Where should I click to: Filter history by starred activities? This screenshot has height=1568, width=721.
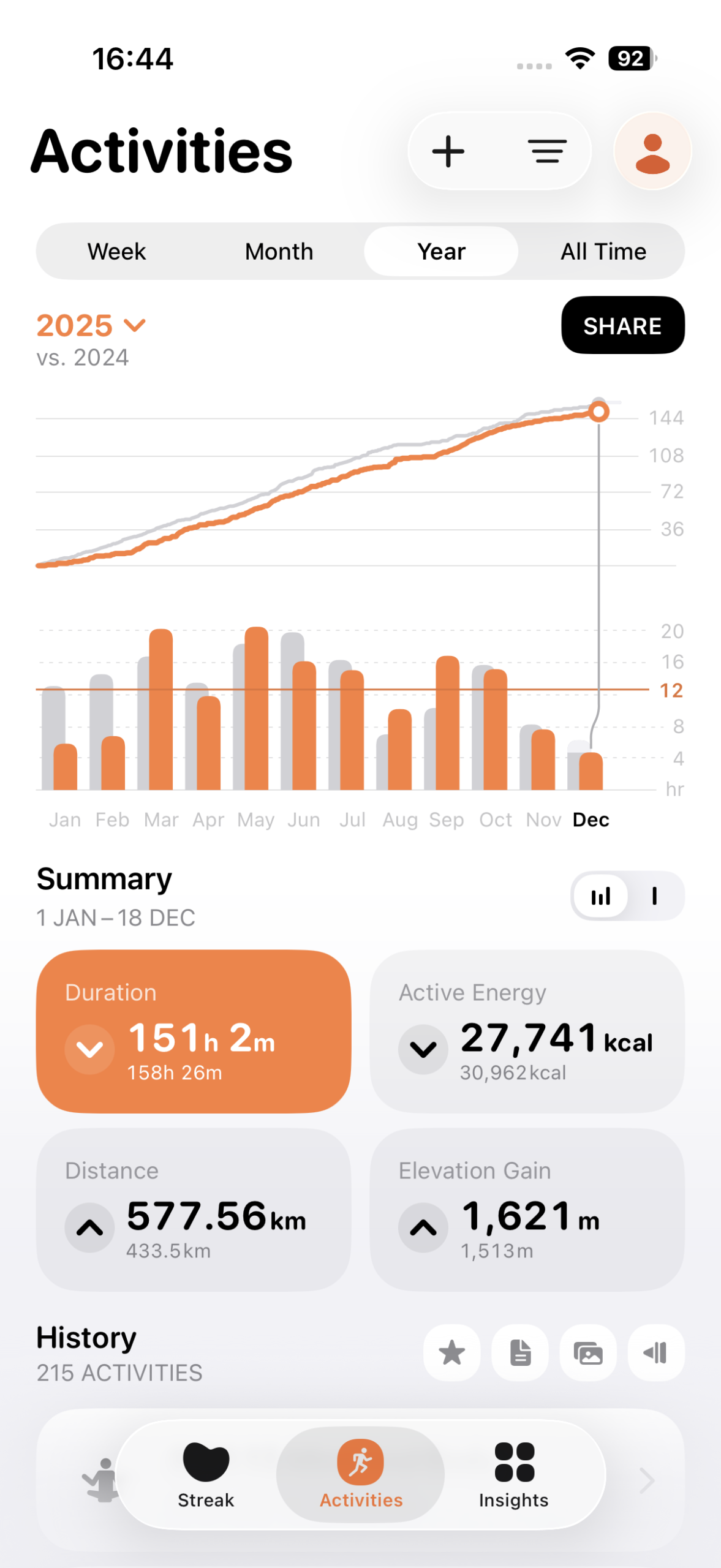click(452, 1352)
